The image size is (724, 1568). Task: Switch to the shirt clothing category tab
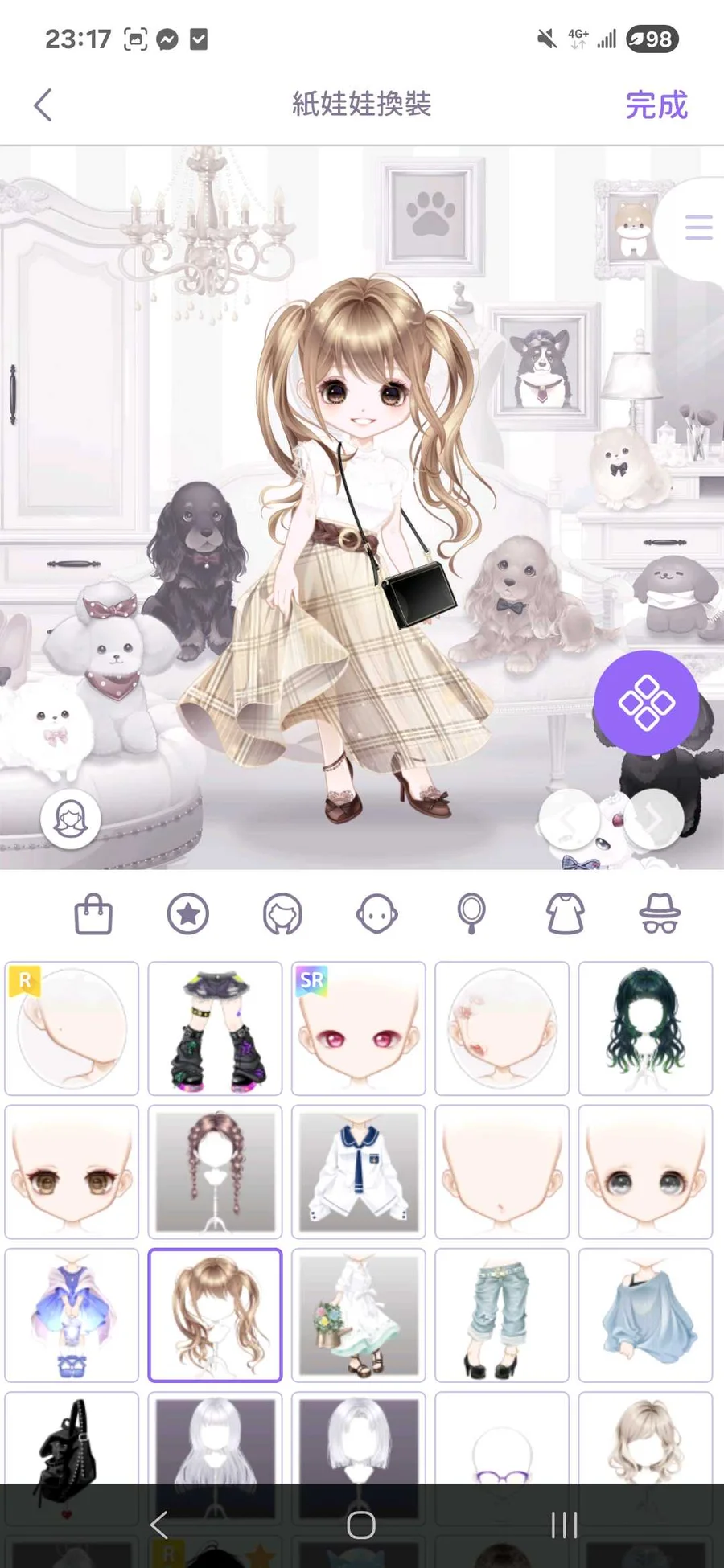(566, 914)
